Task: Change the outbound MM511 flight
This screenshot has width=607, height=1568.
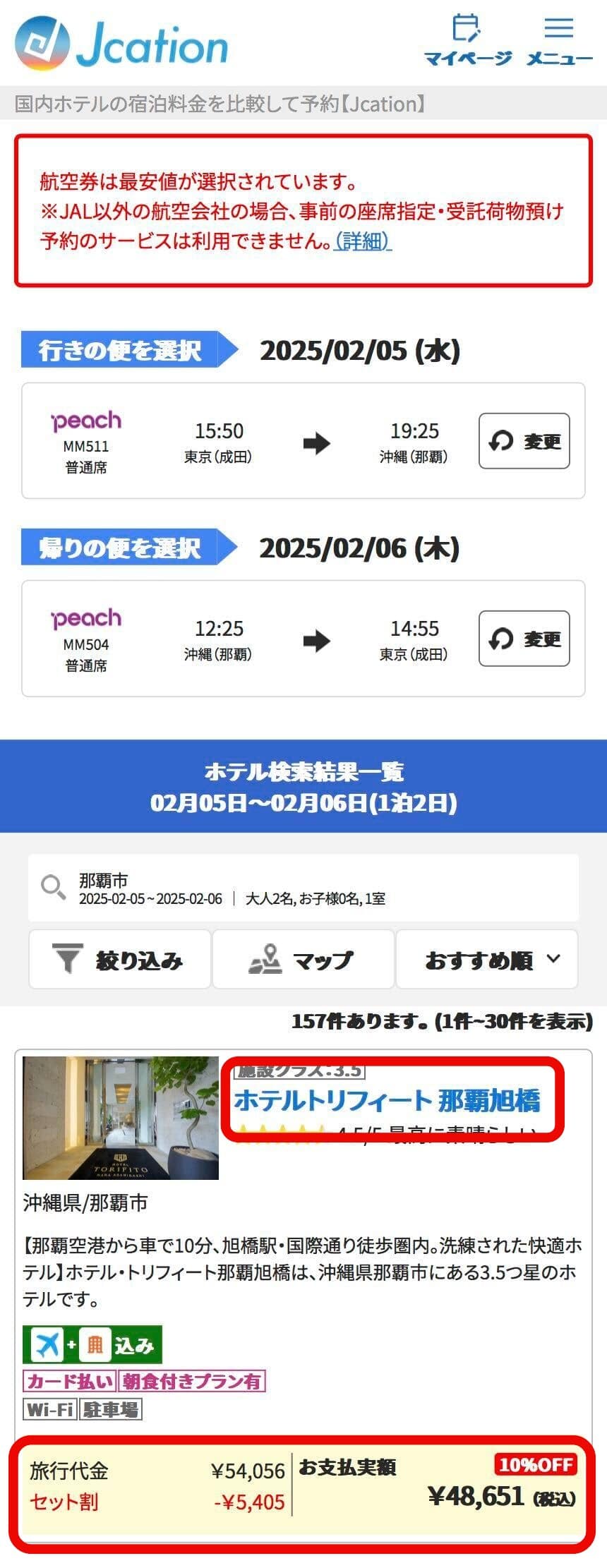Action: tap(524, 441)
